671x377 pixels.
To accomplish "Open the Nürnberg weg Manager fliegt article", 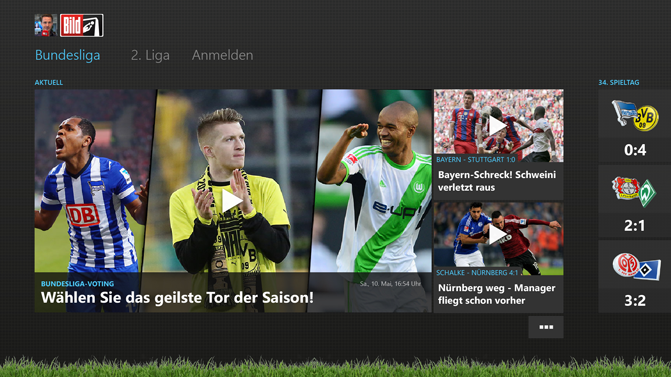I will tap(499, 257).
